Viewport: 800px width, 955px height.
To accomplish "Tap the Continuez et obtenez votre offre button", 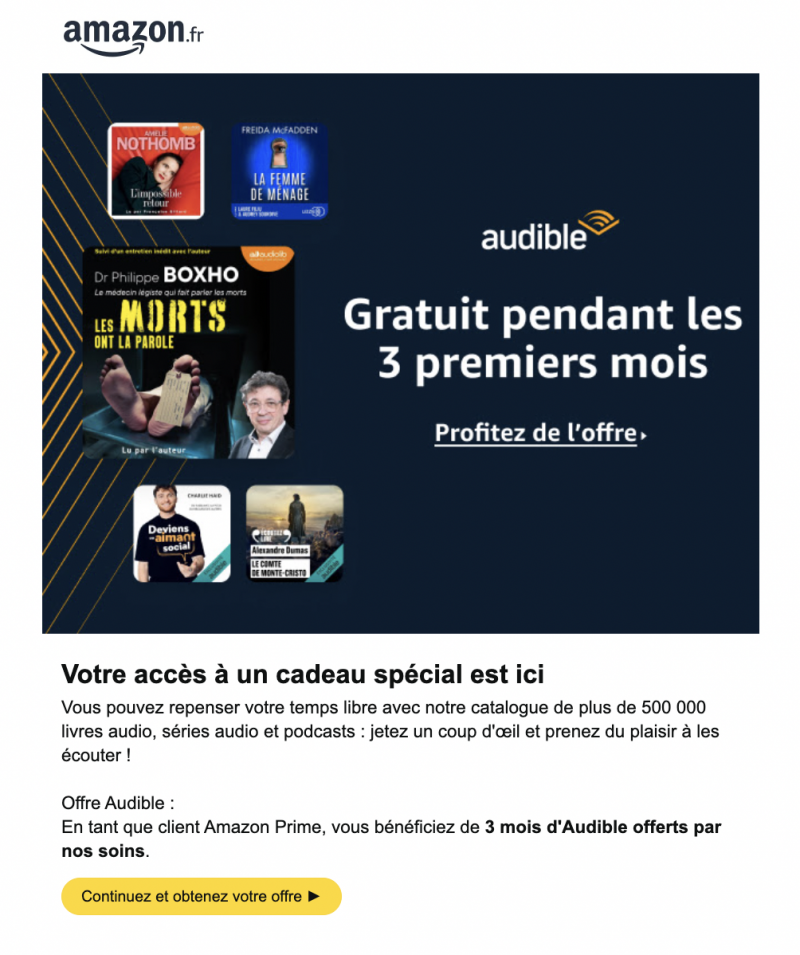I will [201, 896].
